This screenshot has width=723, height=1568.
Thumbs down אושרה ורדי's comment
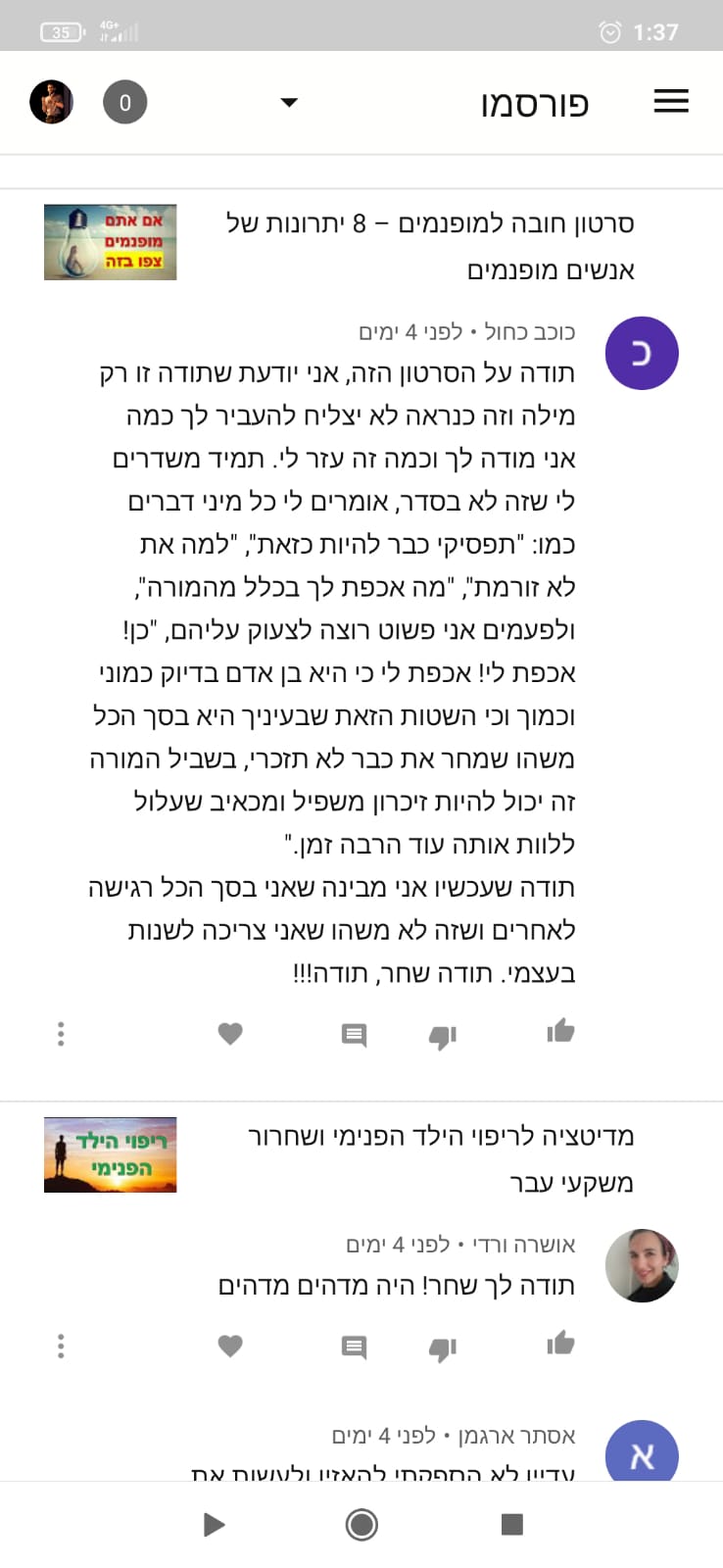[443, 1348]
